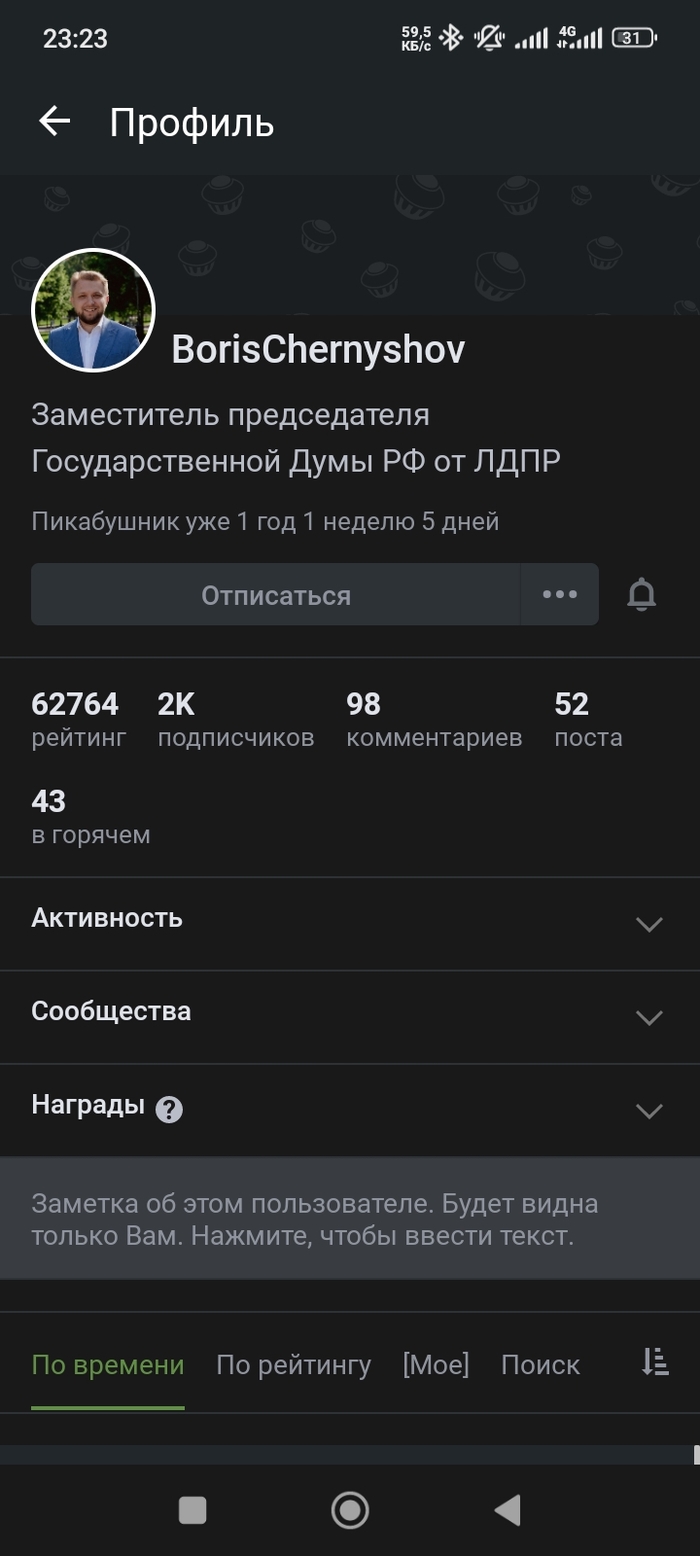Toggle the notification bell for this user
The image size is (700, 1556).
tap(641, 595)
